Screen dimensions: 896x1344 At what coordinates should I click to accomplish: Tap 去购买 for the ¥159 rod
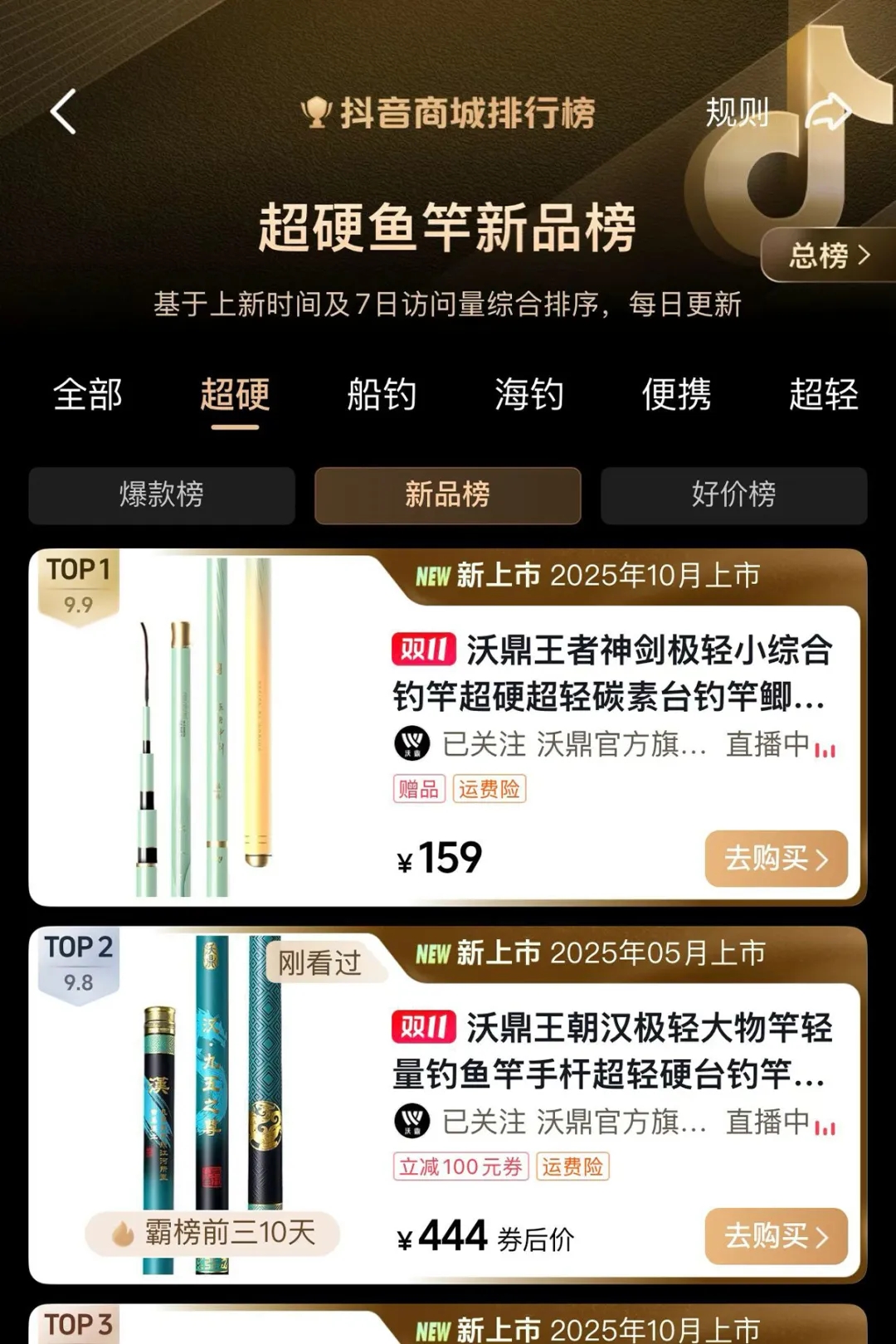coord(776,859)
